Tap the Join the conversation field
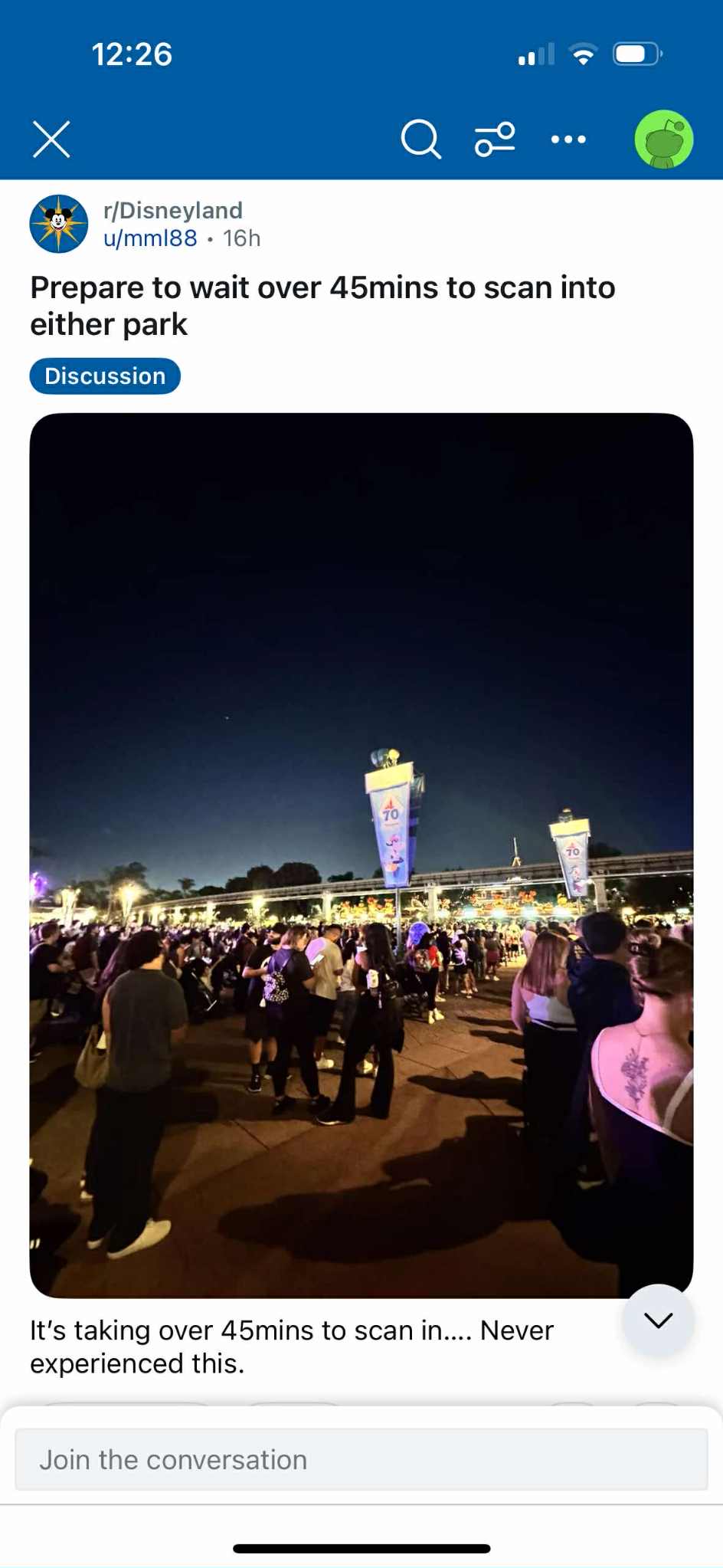The width and height of the screenshot is (723, 1568). tap(361, 1460)
